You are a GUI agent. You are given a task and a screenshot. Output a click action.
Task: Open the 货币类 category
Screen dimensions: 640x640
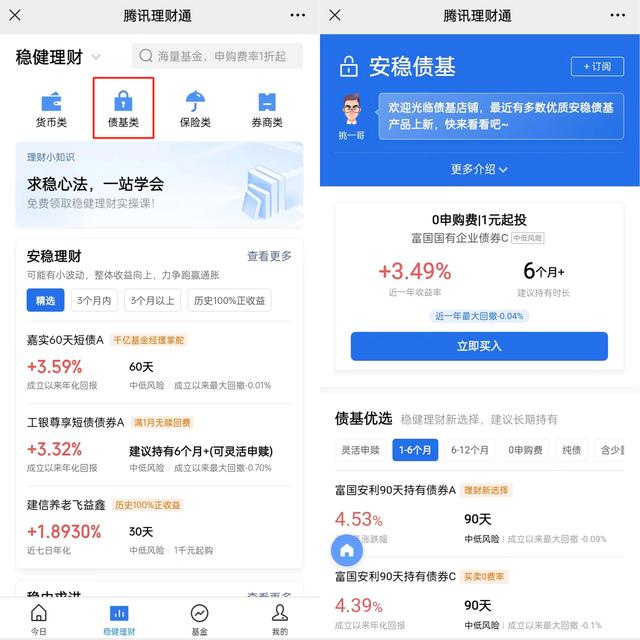pyautogui.click(x=51, y=109)
